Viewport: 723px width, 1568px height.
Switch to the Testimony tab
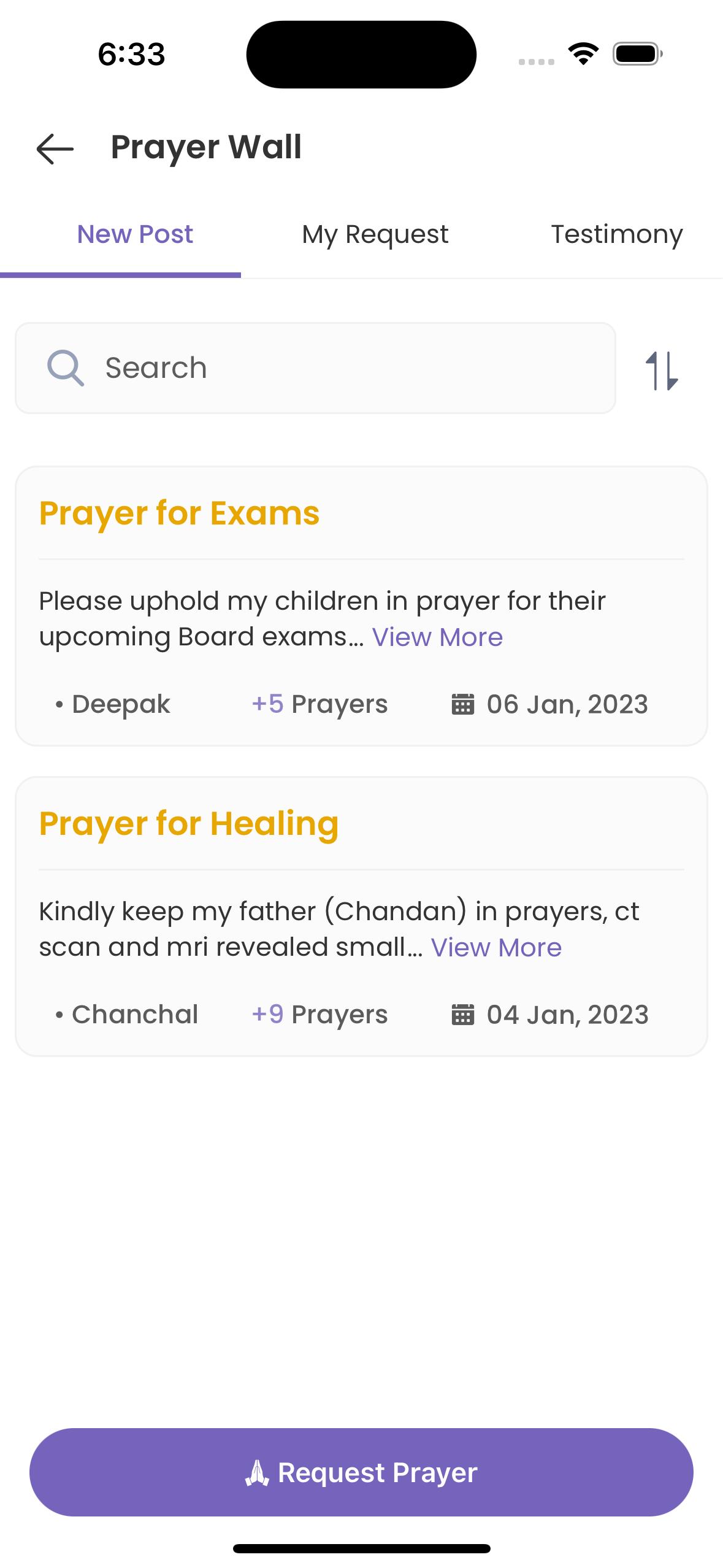click(616, 234)
